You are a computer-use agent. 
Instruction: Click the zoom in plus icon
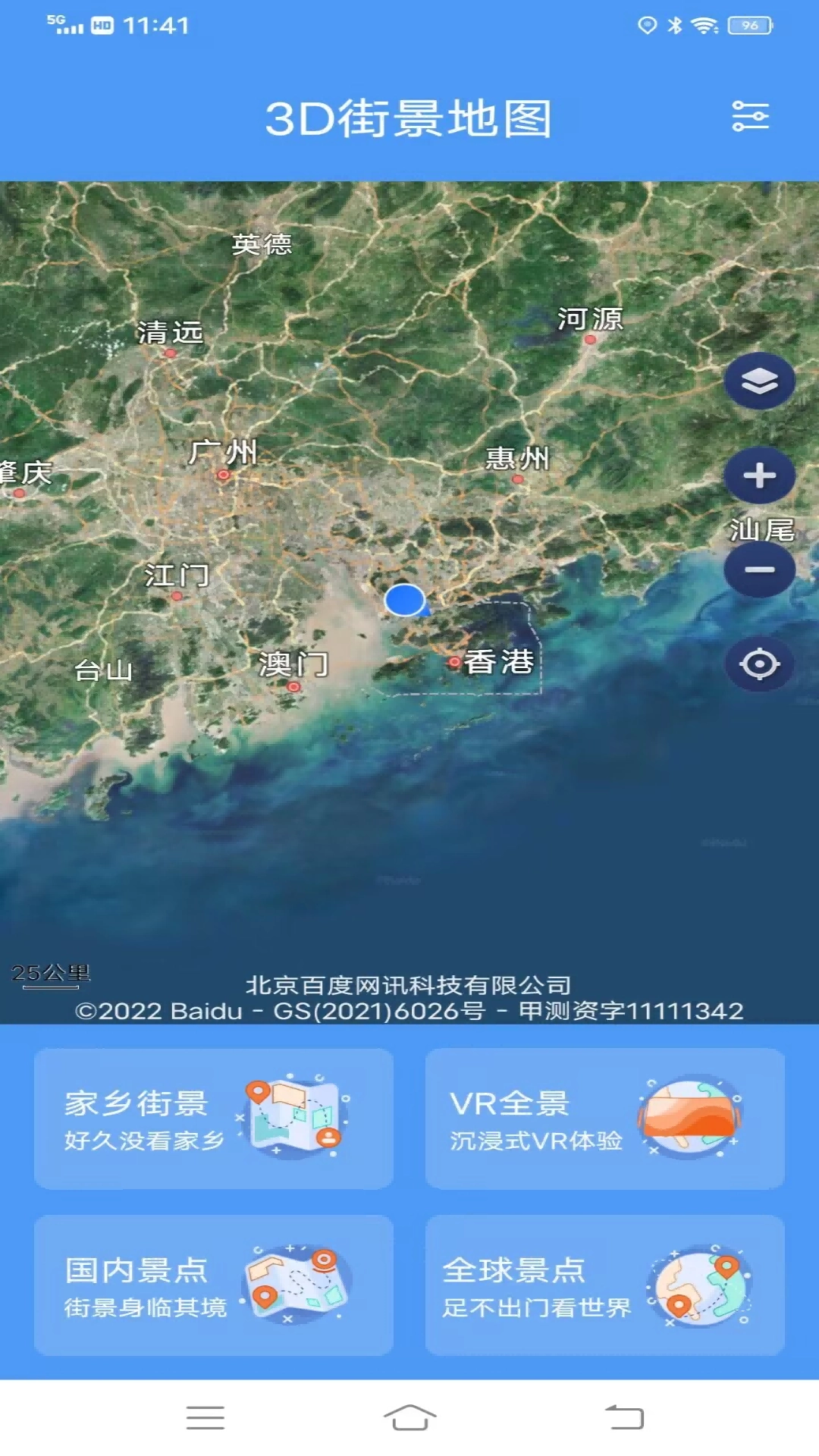(760, 475)
